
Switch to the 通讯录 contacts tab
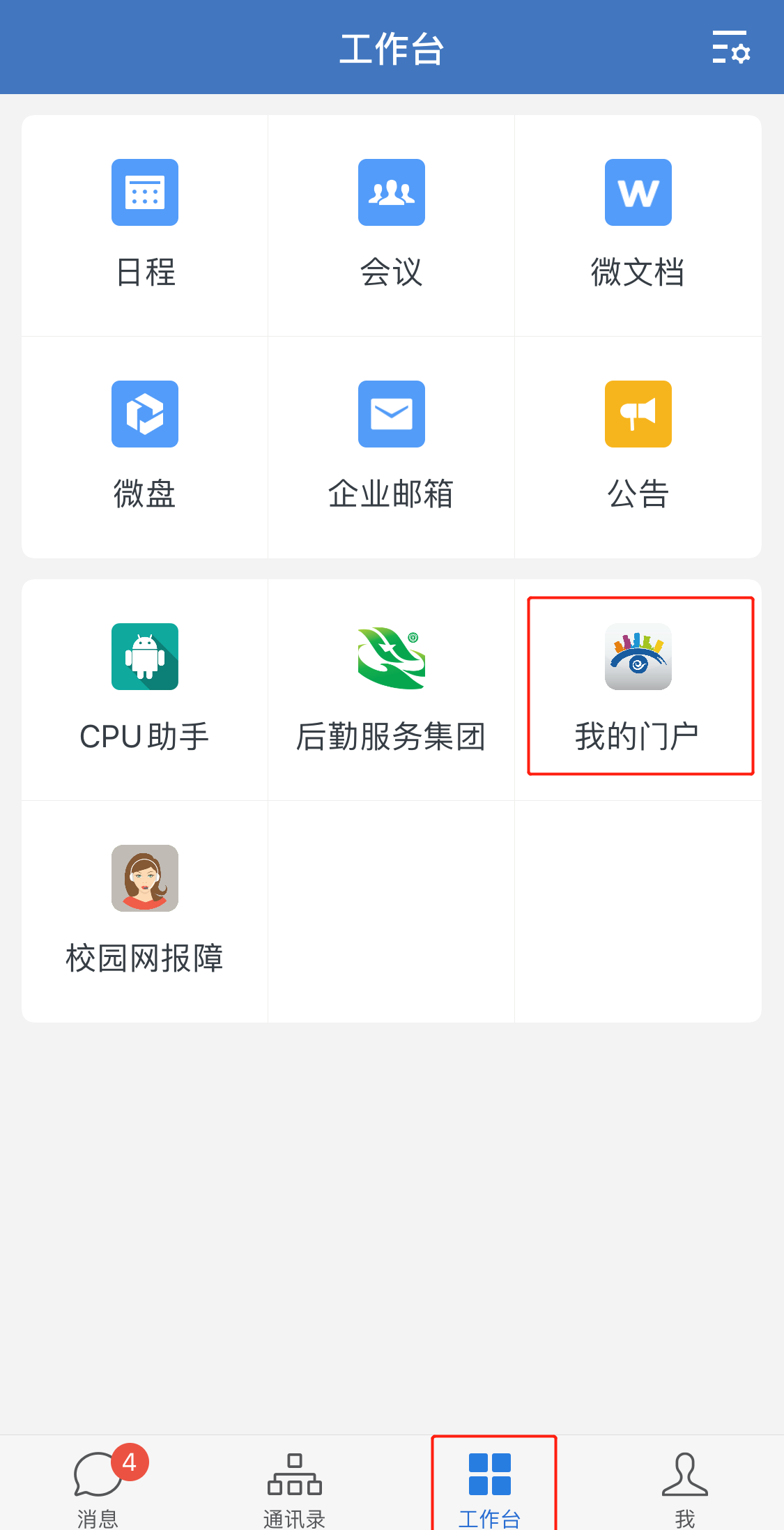coord(294,1485)
